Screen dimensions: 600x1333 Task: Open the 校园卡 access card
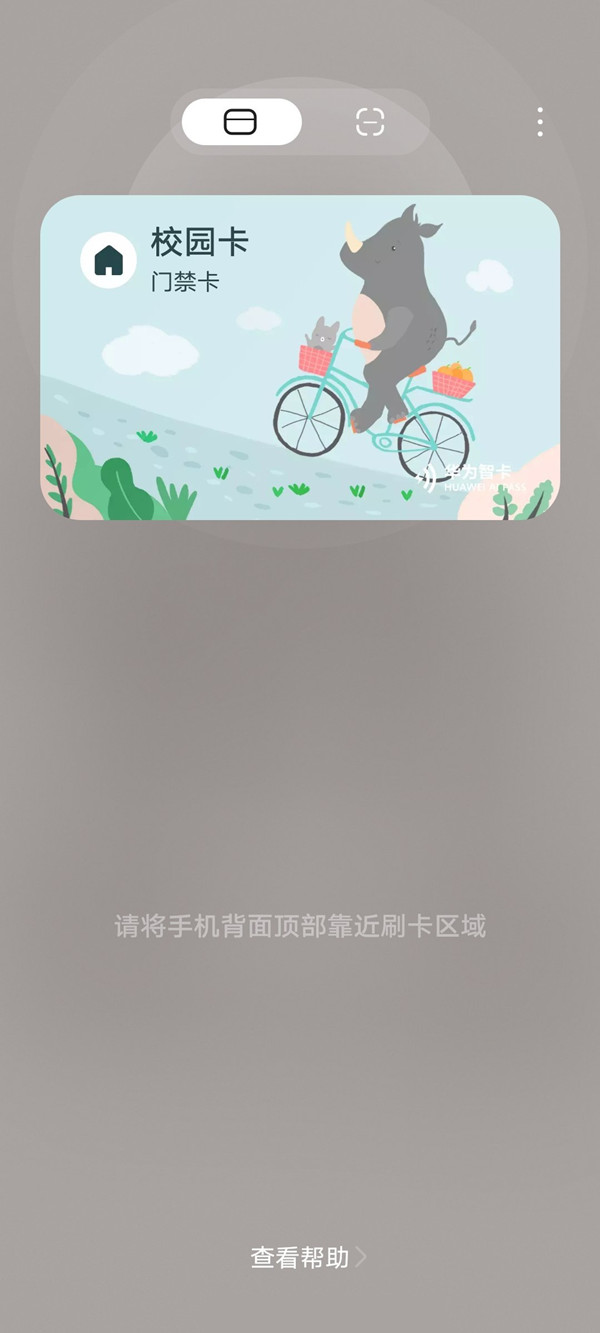(x=300, y=357)
